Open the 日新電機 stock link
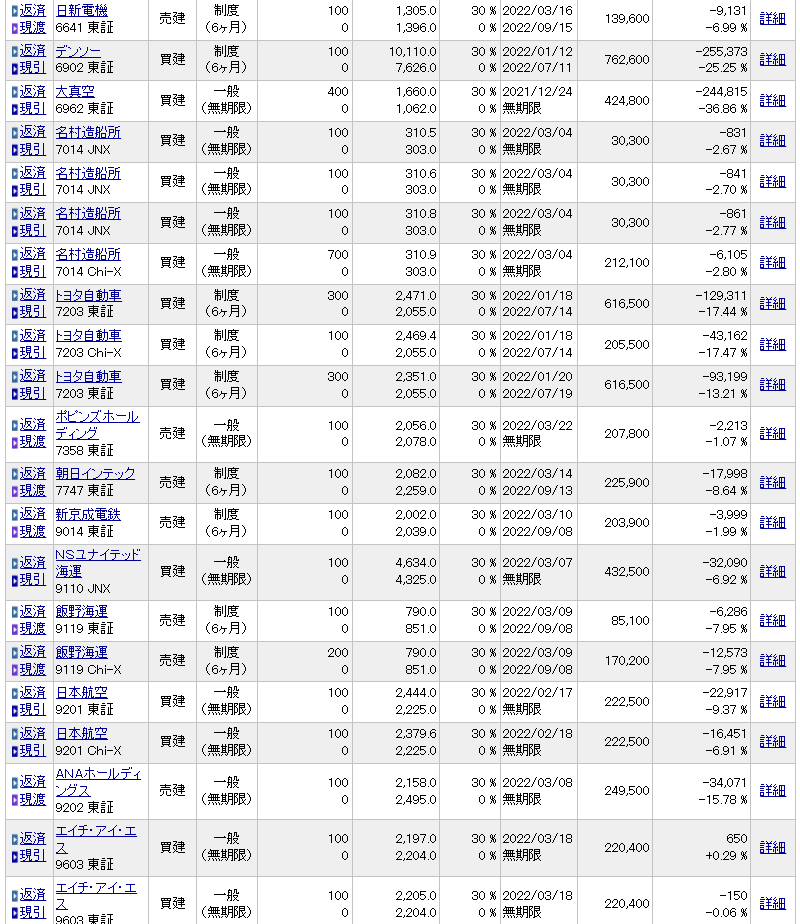Screen dimensions: 800x924 pyautogui.click(x=82, y=10)
